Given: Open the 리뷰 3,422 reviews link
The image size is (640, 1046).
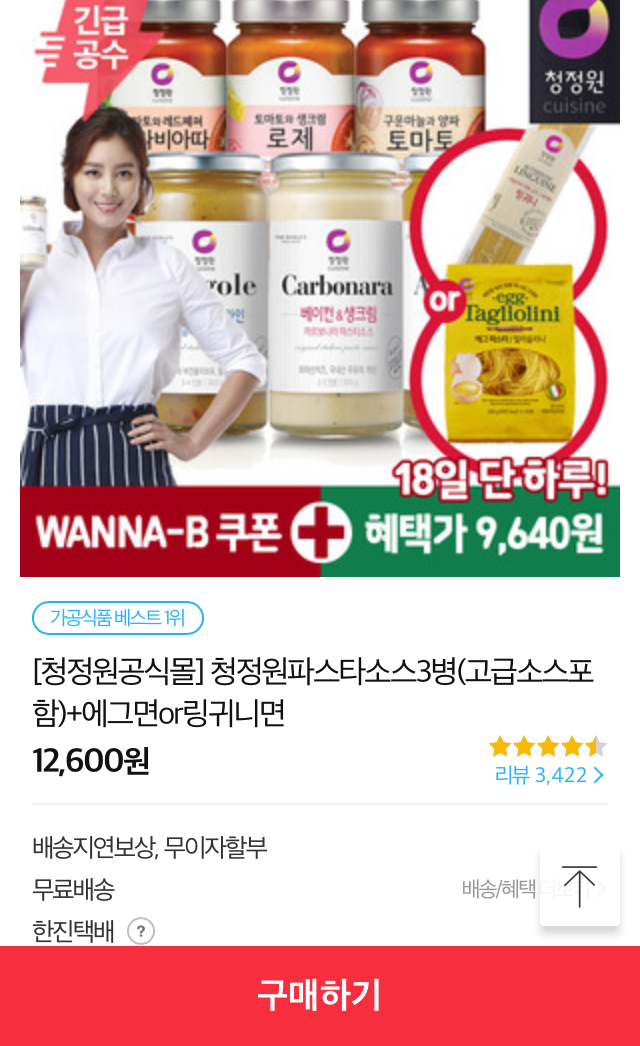Looking at the screenshot, I should 549,775.
